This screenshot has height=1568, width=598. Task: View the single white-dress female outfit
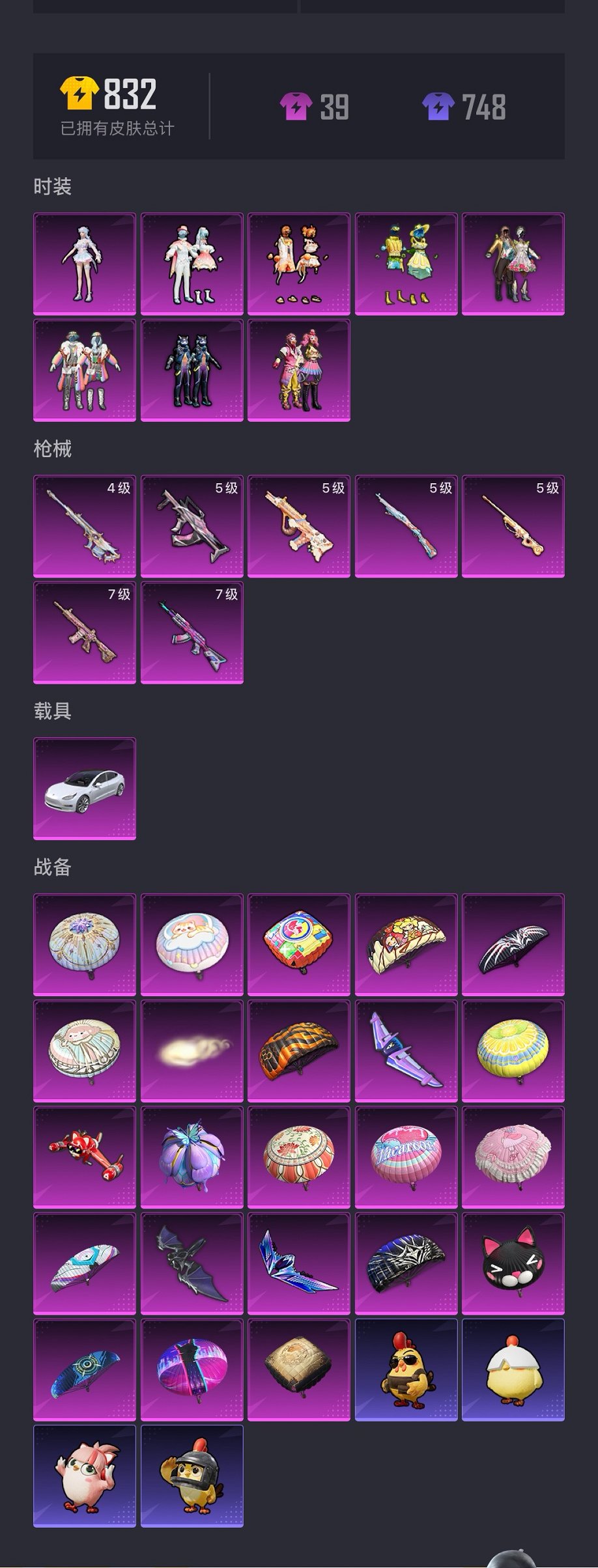pos(85,264)
